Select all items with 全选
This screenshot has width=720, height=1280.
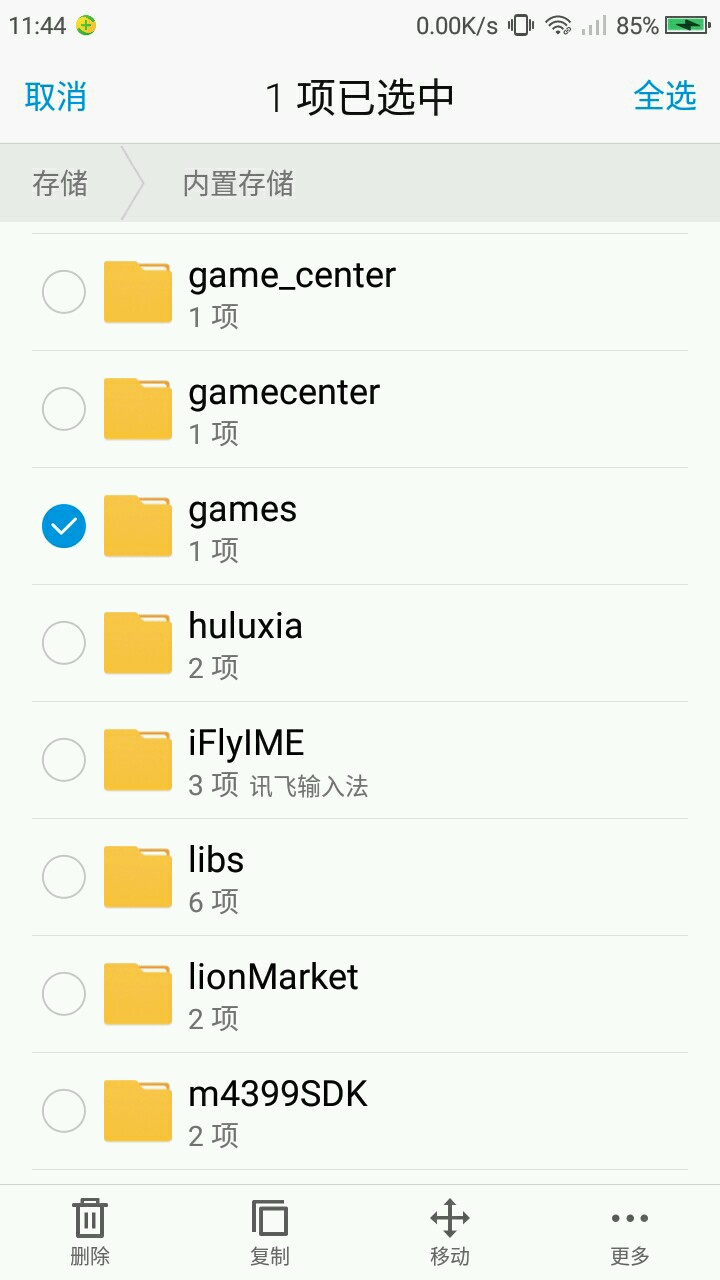click(x=664, y=96)
